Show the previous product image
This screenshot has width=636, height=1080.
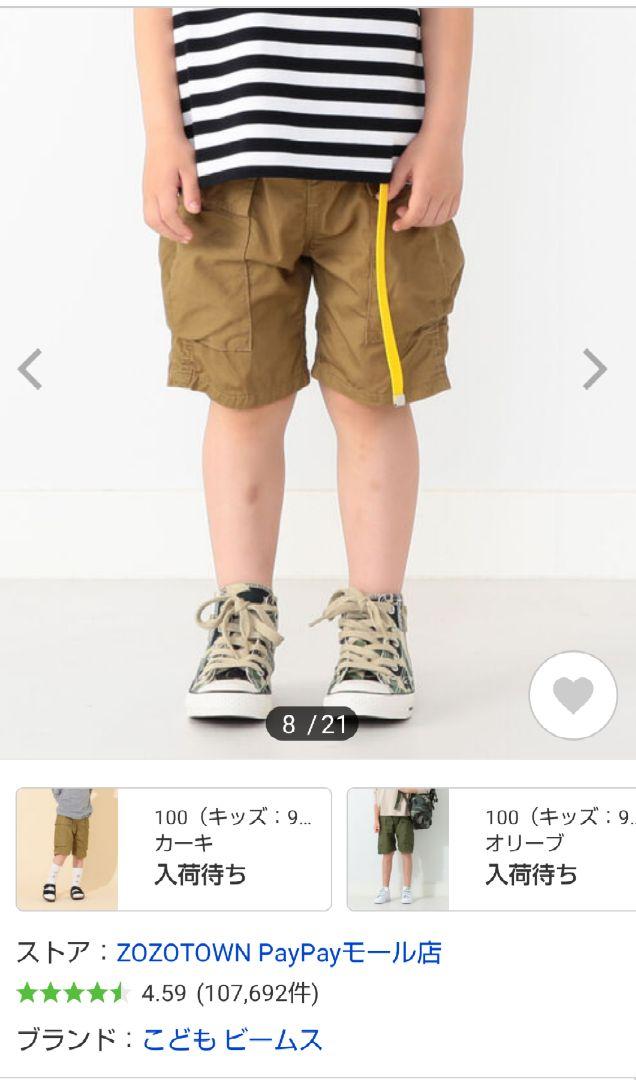tap(30, 369)
